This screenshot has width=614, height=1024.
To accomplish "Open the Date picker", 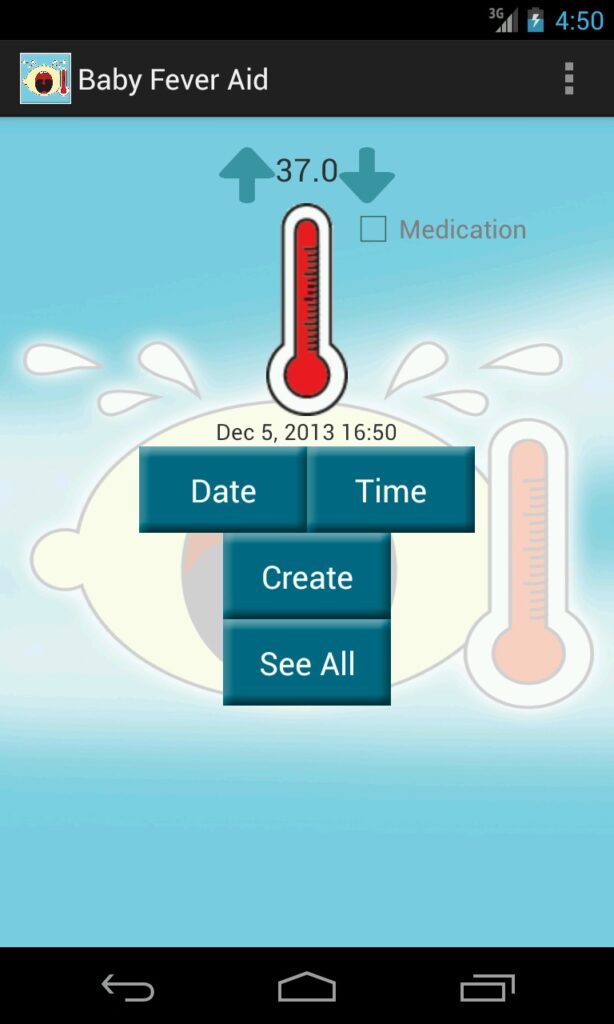I will pyautogui.click(x=223, y=490).
